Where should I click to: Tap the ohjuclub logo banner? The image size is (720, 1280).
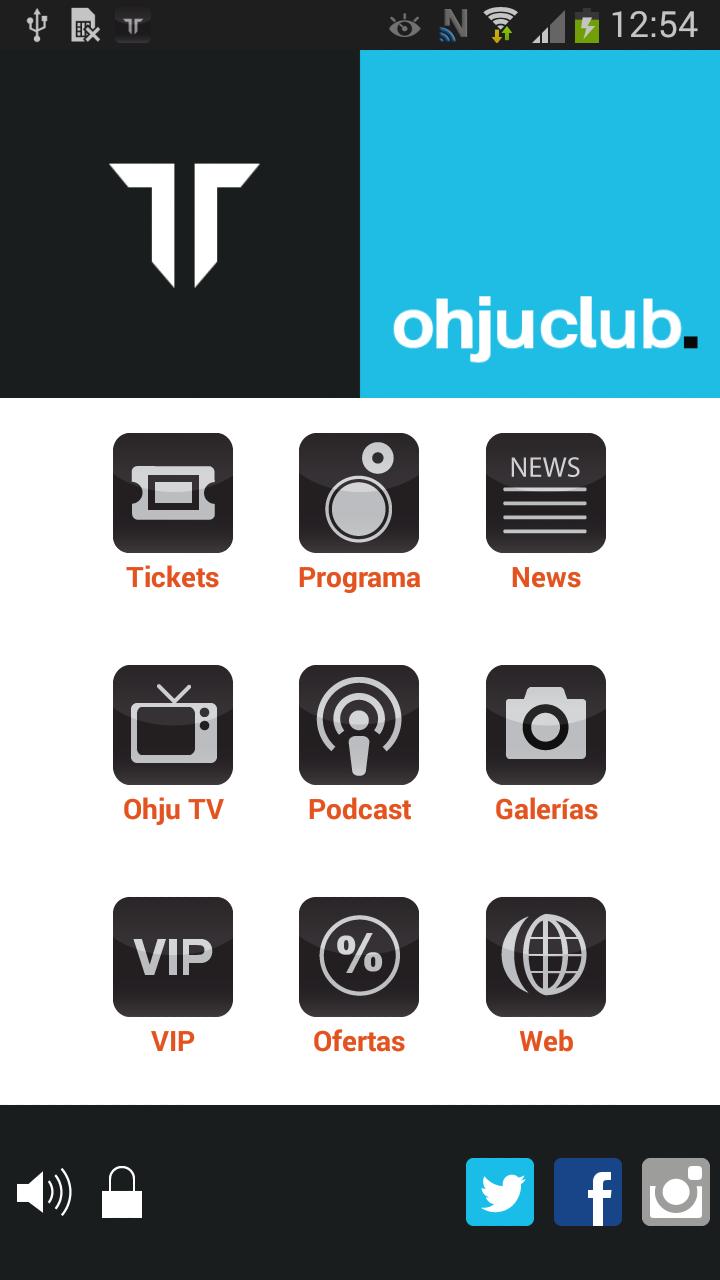coord(540,223)
